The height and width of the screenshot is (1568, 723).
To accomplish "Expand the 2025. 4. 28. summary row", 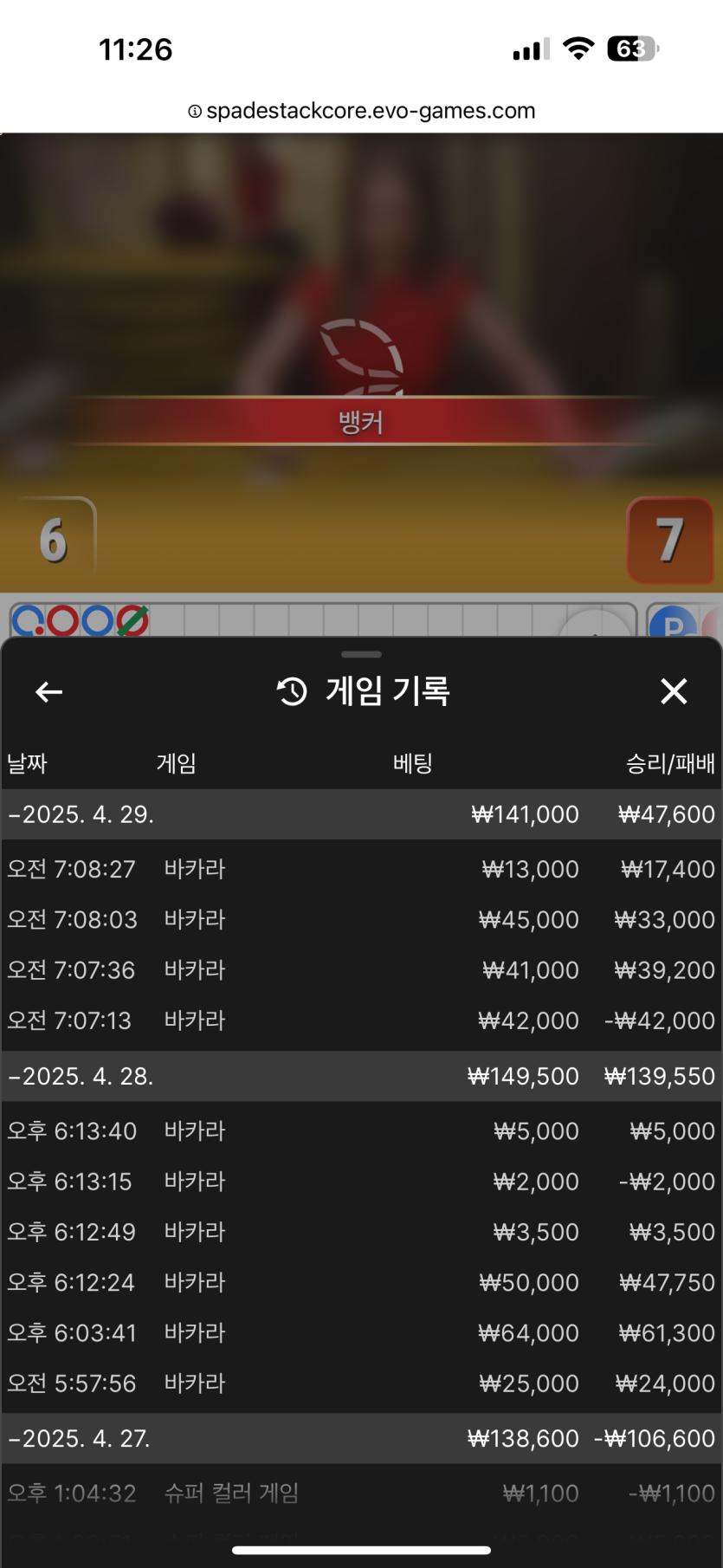I will (361, 1076).
